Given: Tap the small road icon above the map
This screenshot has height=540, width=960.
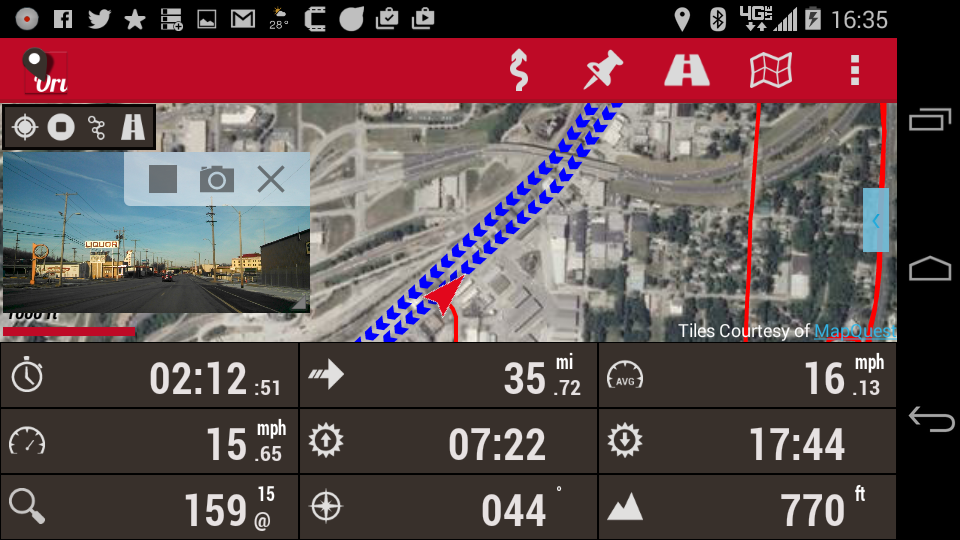Looking at the screenshot, I should point(133,127).
